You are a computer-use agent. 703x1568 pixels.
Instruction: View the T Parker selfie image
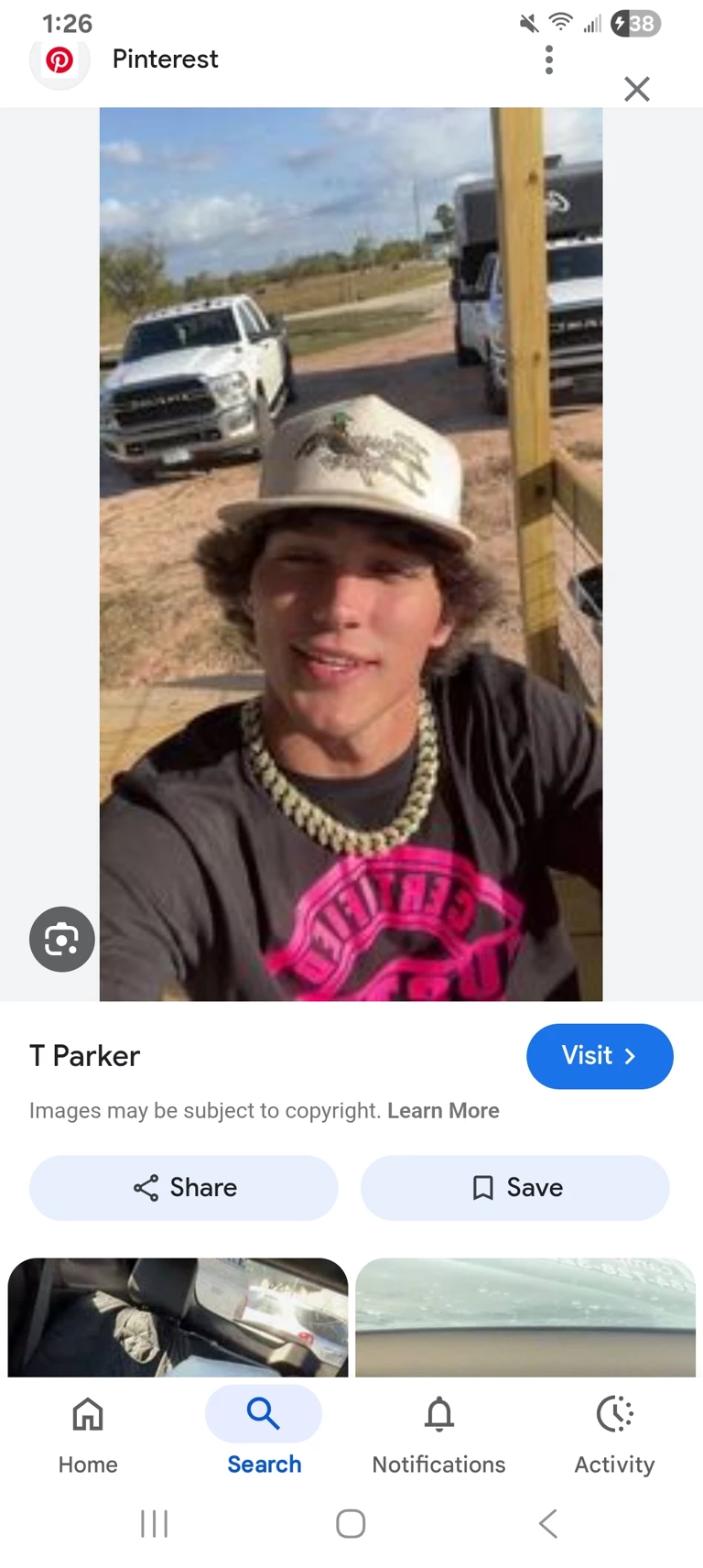[351, 554]
